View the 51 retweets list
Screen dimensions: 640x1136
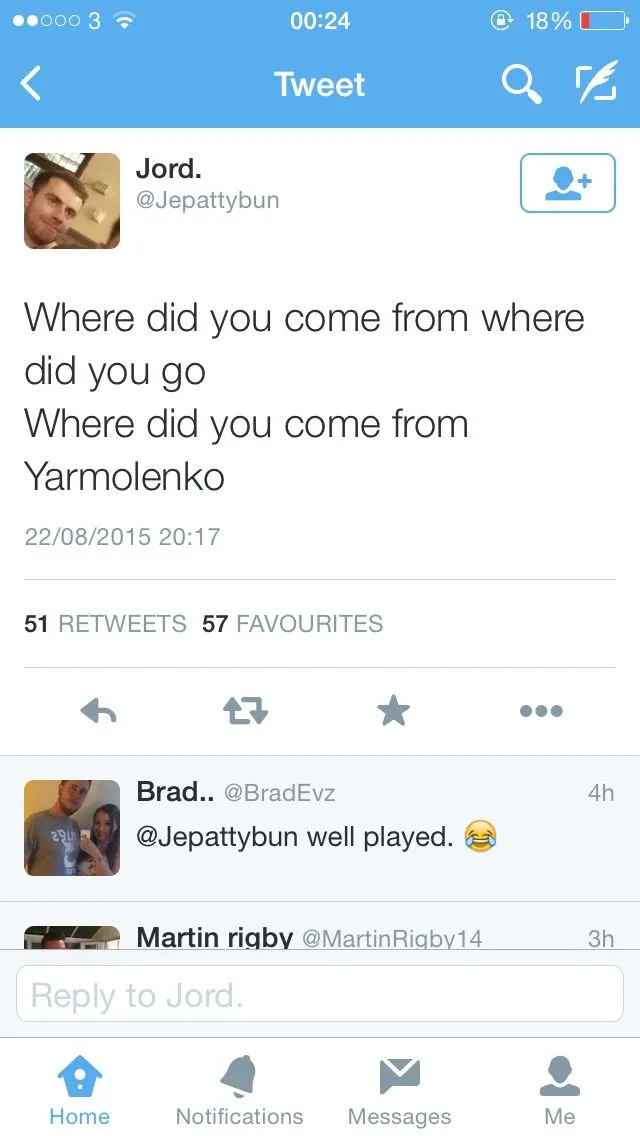point(105,624)
